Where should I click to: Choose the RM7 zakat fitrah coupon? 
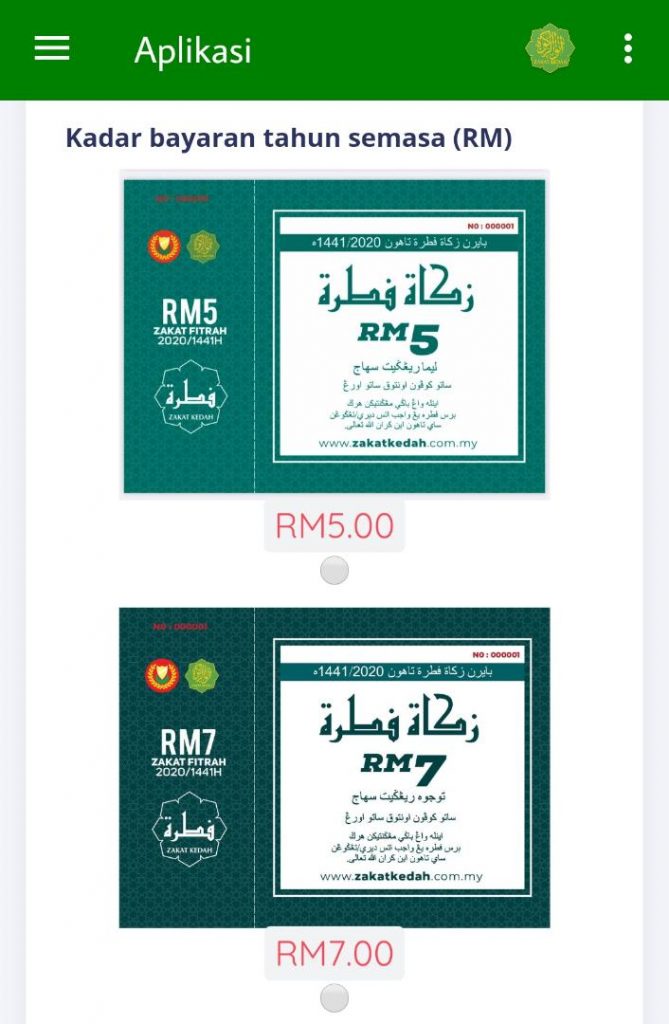click(334, 767)
